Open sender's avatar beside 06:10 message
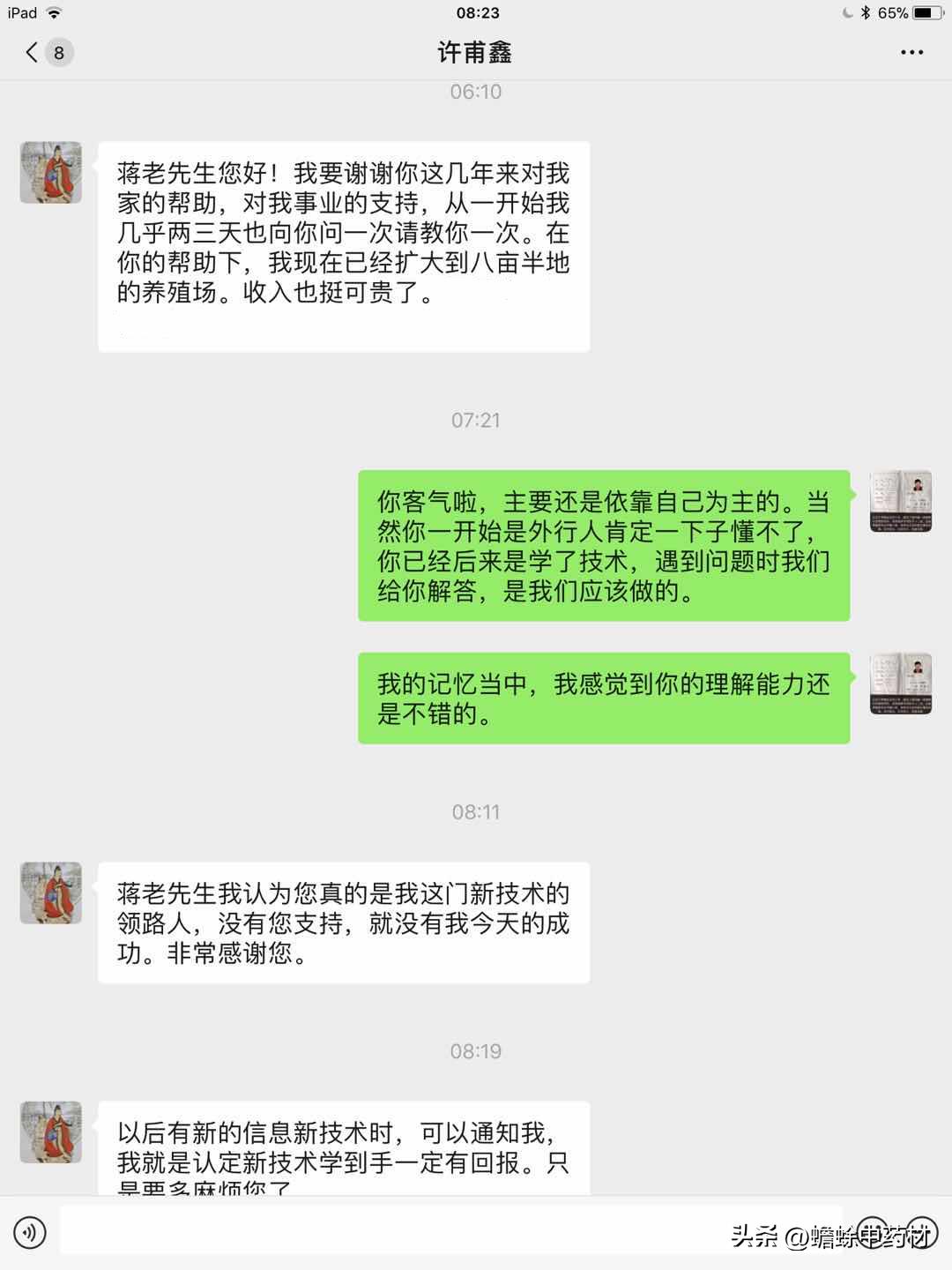Viewport: 952px width, 1270px height. (51, 173)
